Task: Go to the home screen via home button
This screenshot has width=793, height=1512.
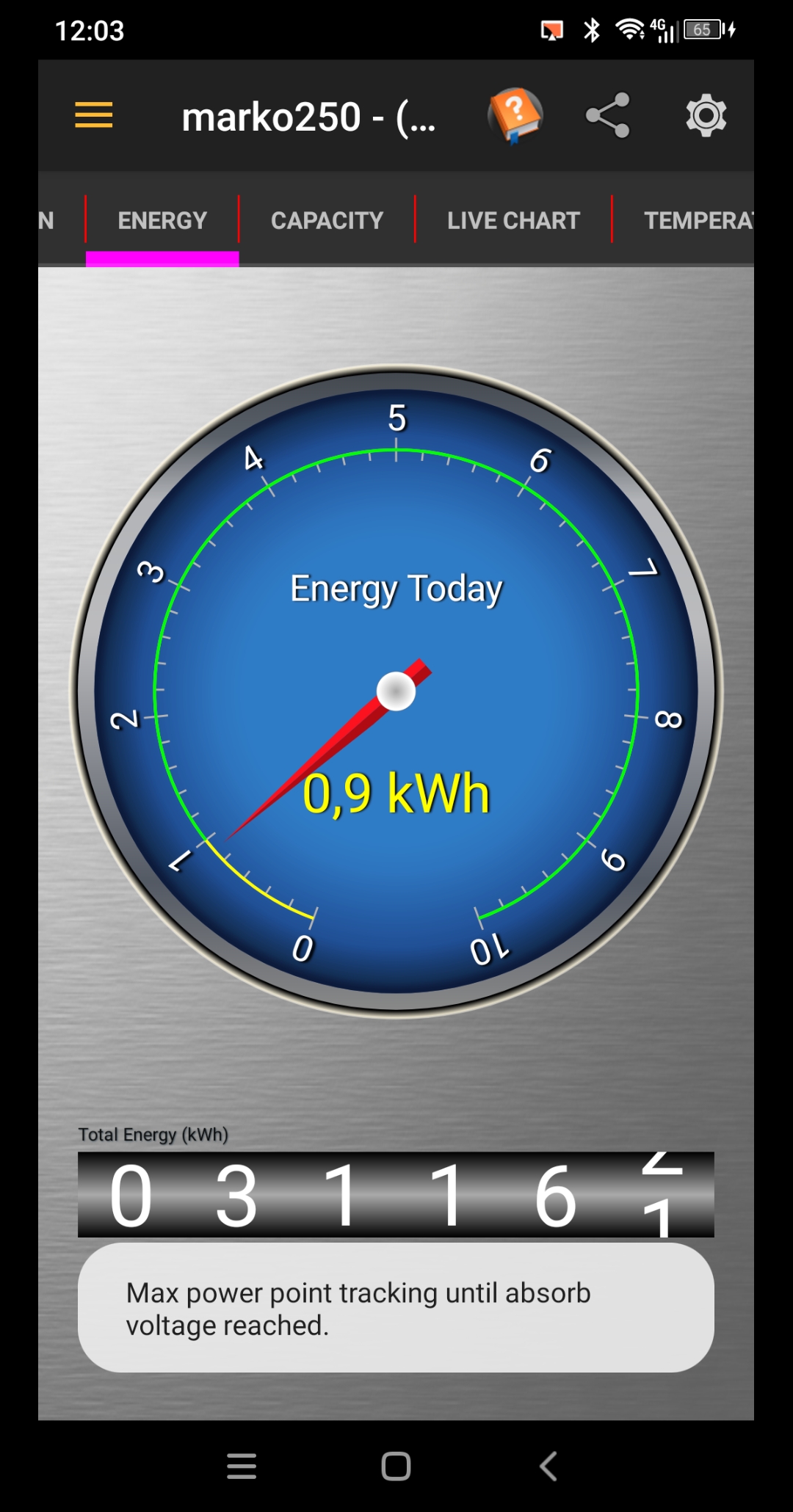Action: click(x=396, y=1466)
